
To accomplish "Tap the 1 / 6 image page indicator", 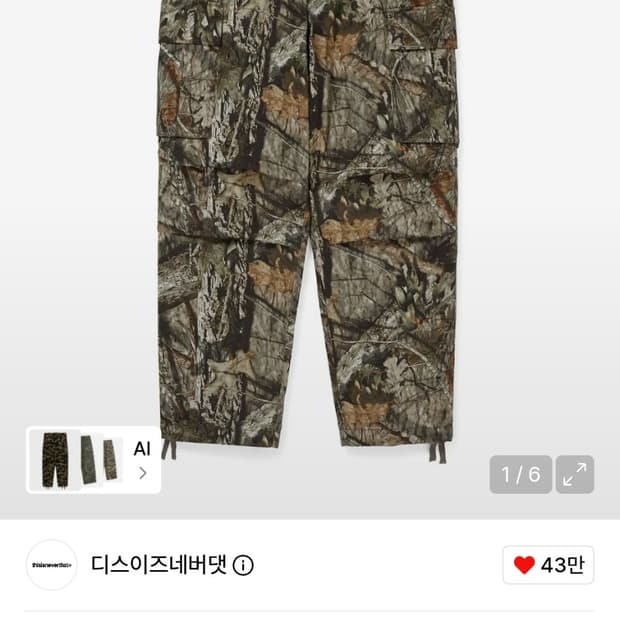I will tap(520, 474).
